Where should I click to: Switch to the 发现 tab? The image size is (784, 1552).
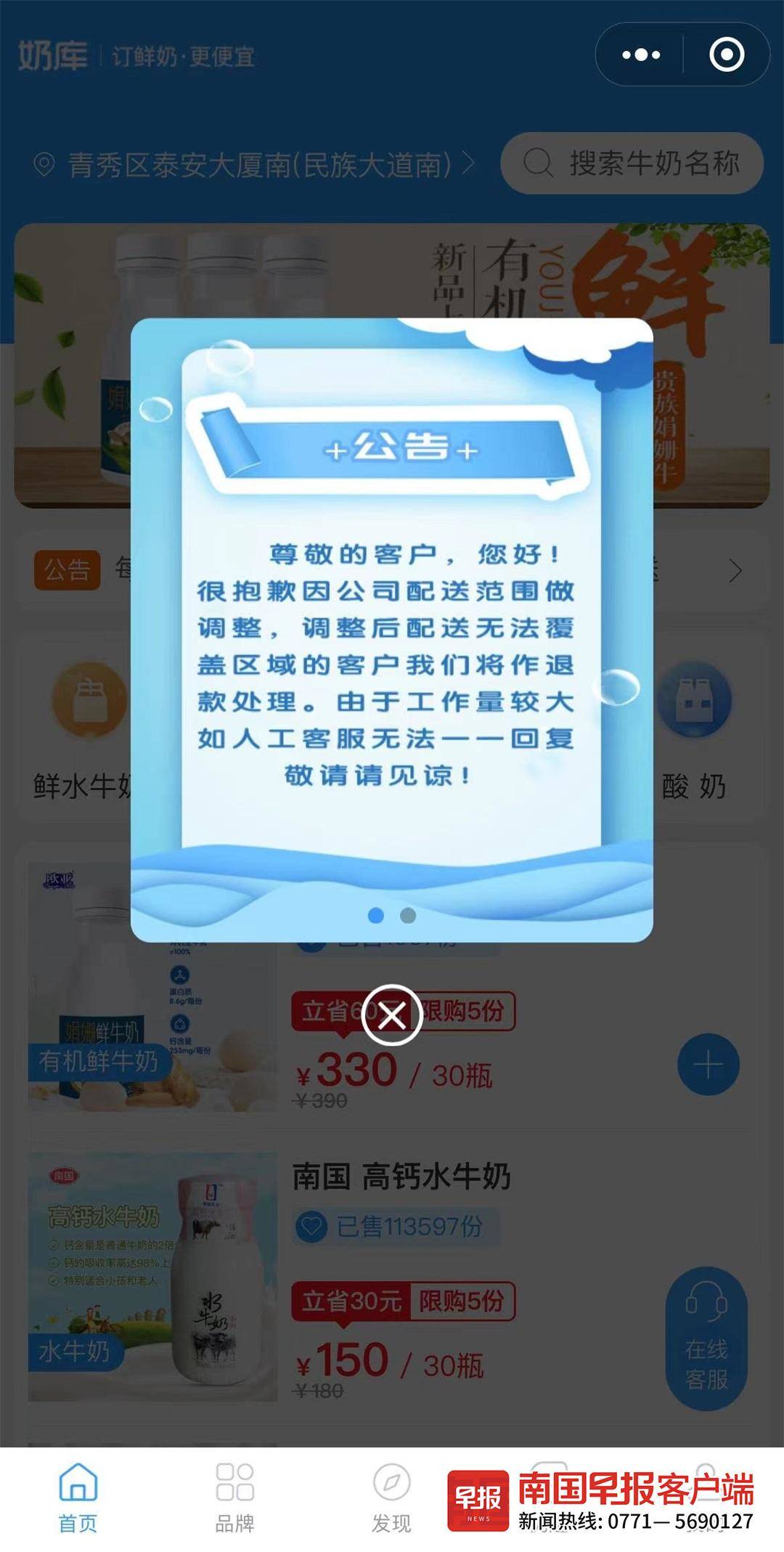click(391, 1496)
